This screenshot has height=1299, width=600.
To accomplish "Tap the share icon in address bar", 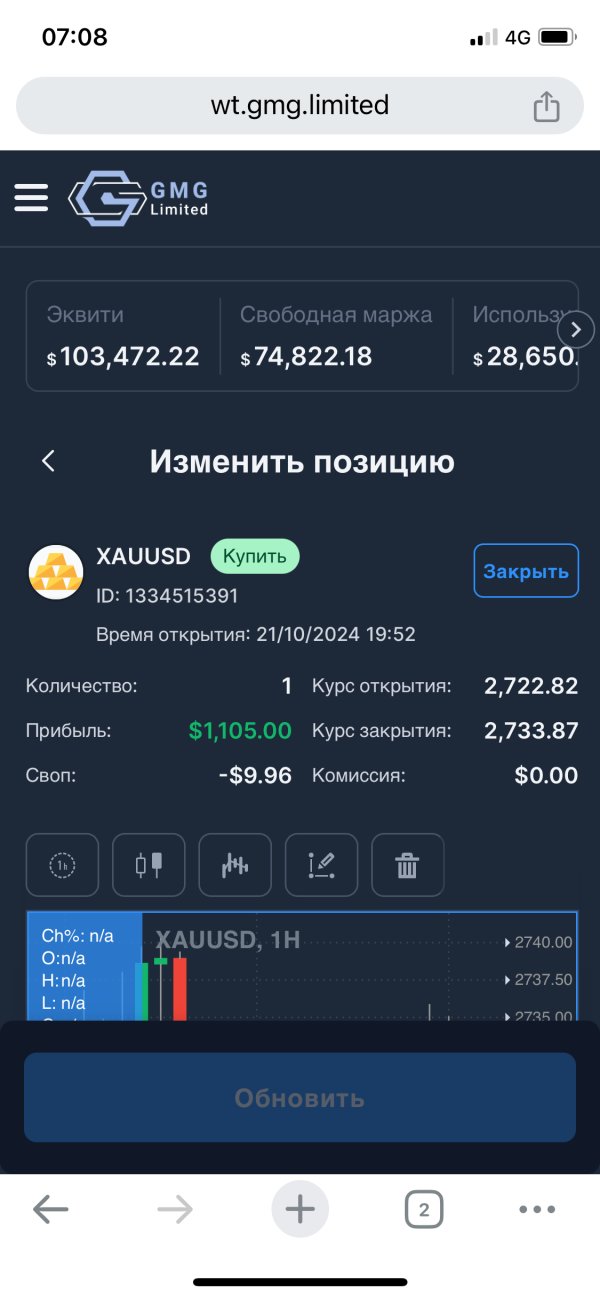I will point(546,106).
